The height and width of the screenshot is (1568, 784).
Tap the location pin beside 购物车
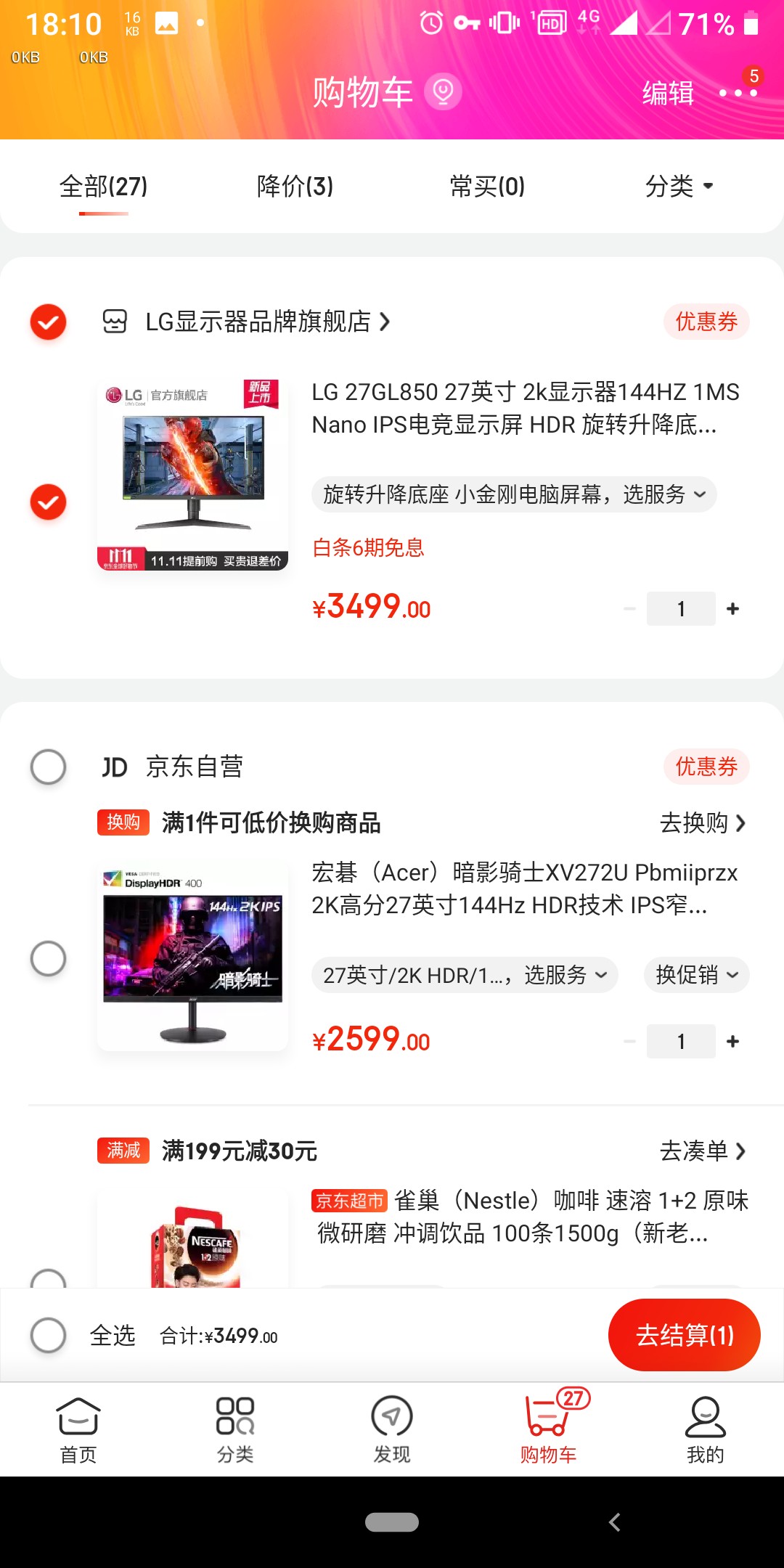pos(443,91)
